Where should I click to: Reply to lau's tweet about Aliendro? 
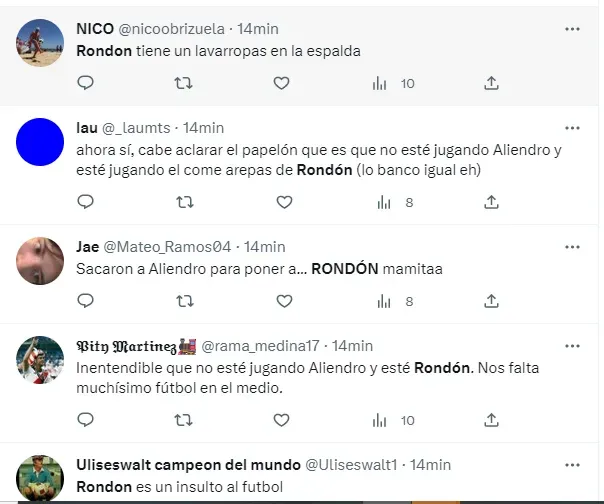[x=85, y=202]
